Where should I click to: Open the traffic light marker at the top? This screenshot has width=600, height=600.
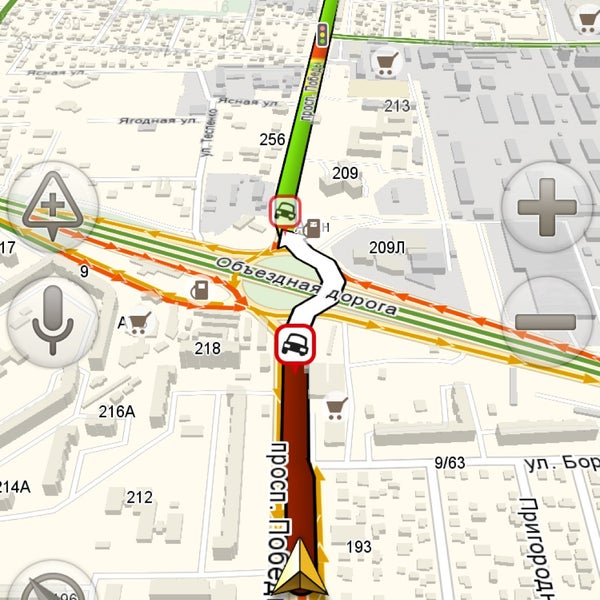click(324, 35)
